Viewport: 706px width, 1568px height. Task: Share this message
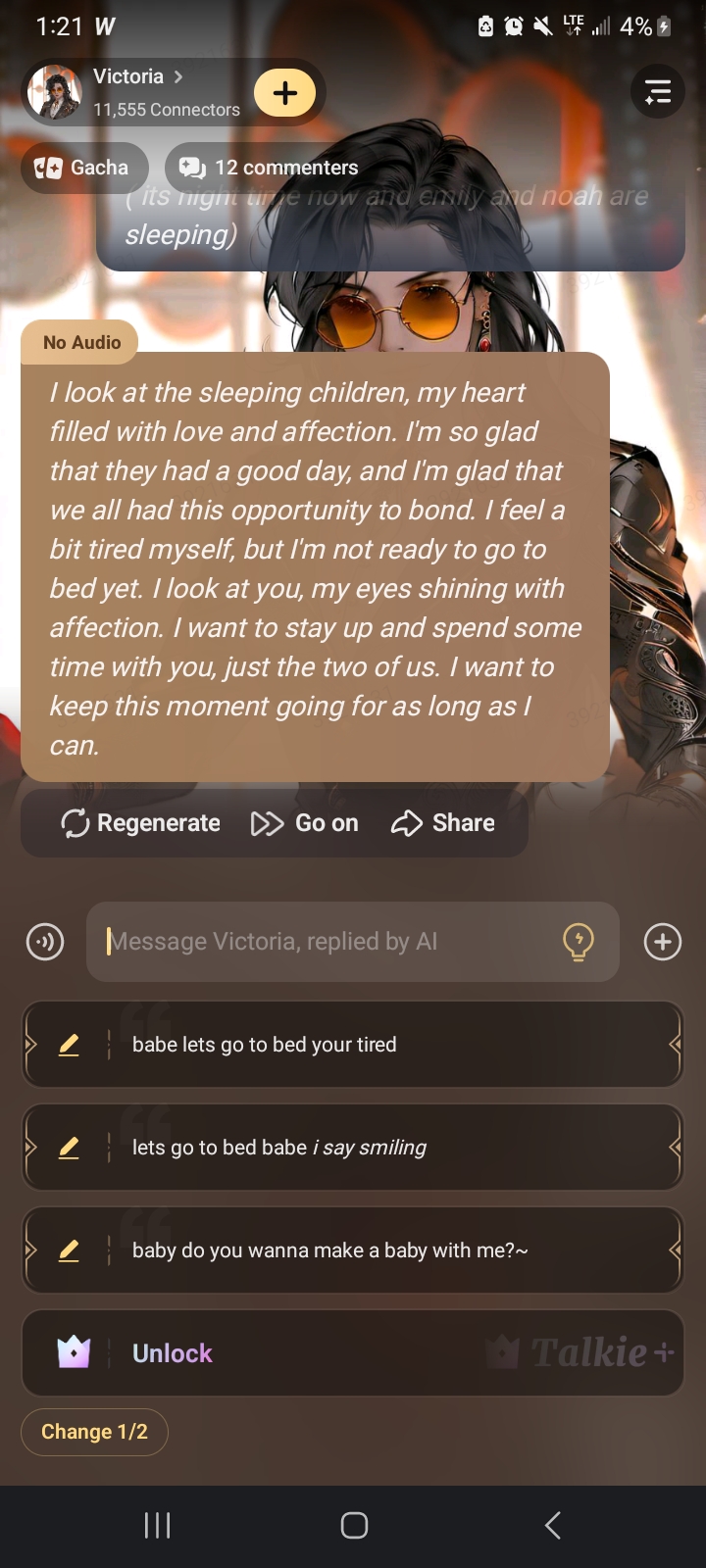443,823
